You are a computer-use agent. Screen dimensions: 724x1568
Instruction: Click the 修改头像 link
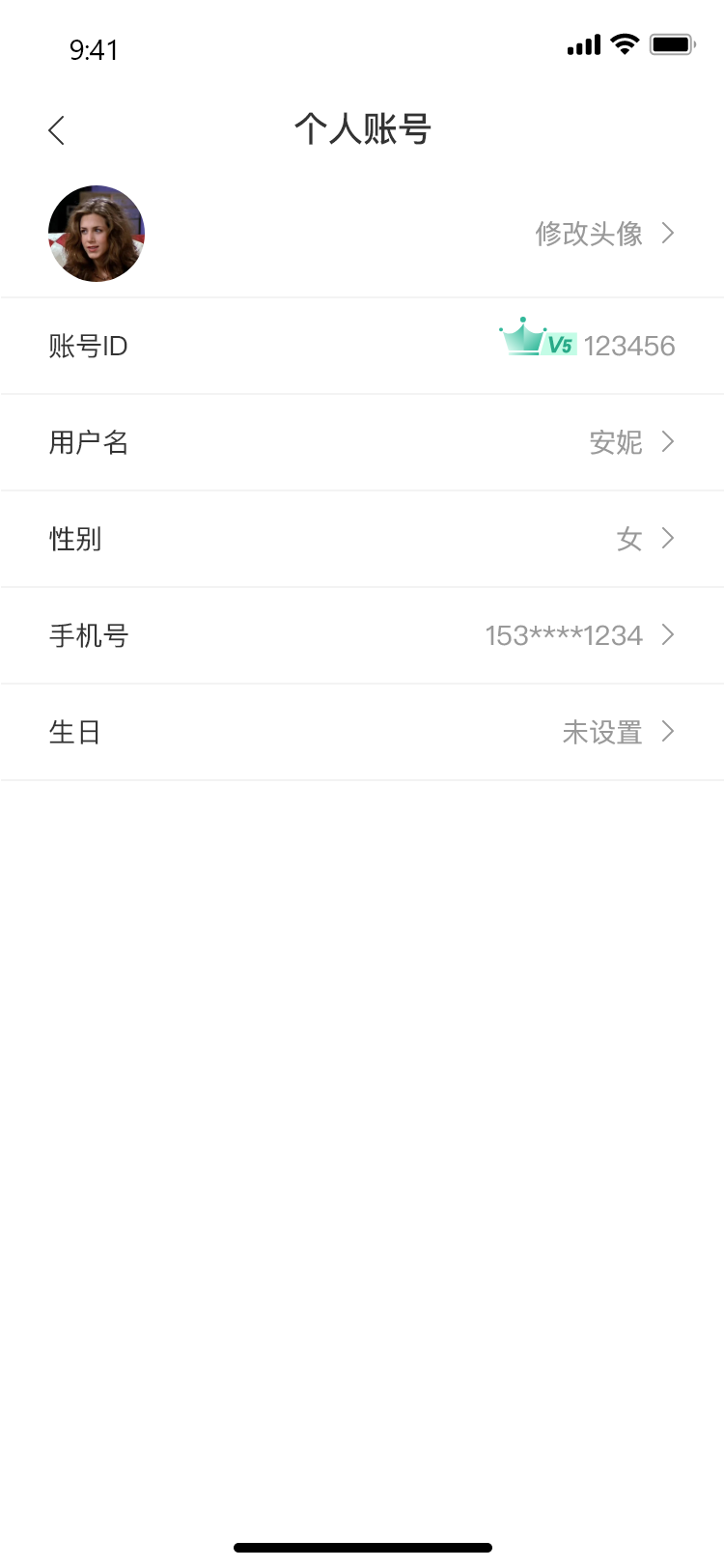click(x=588, y=234)
